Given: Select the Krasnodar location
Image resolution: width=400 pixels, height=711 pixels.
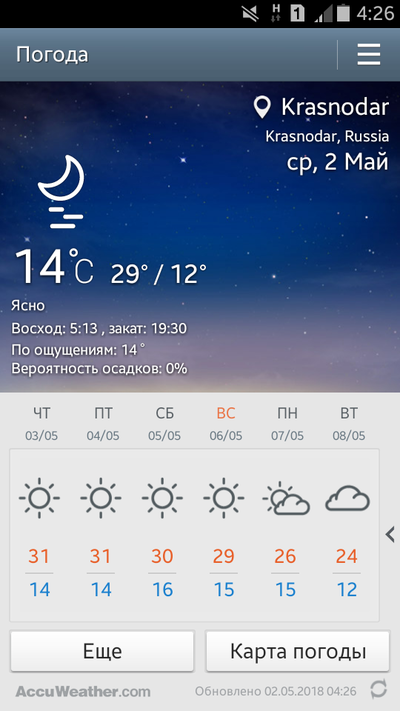Looking at the screenshot, I should 321,108.
